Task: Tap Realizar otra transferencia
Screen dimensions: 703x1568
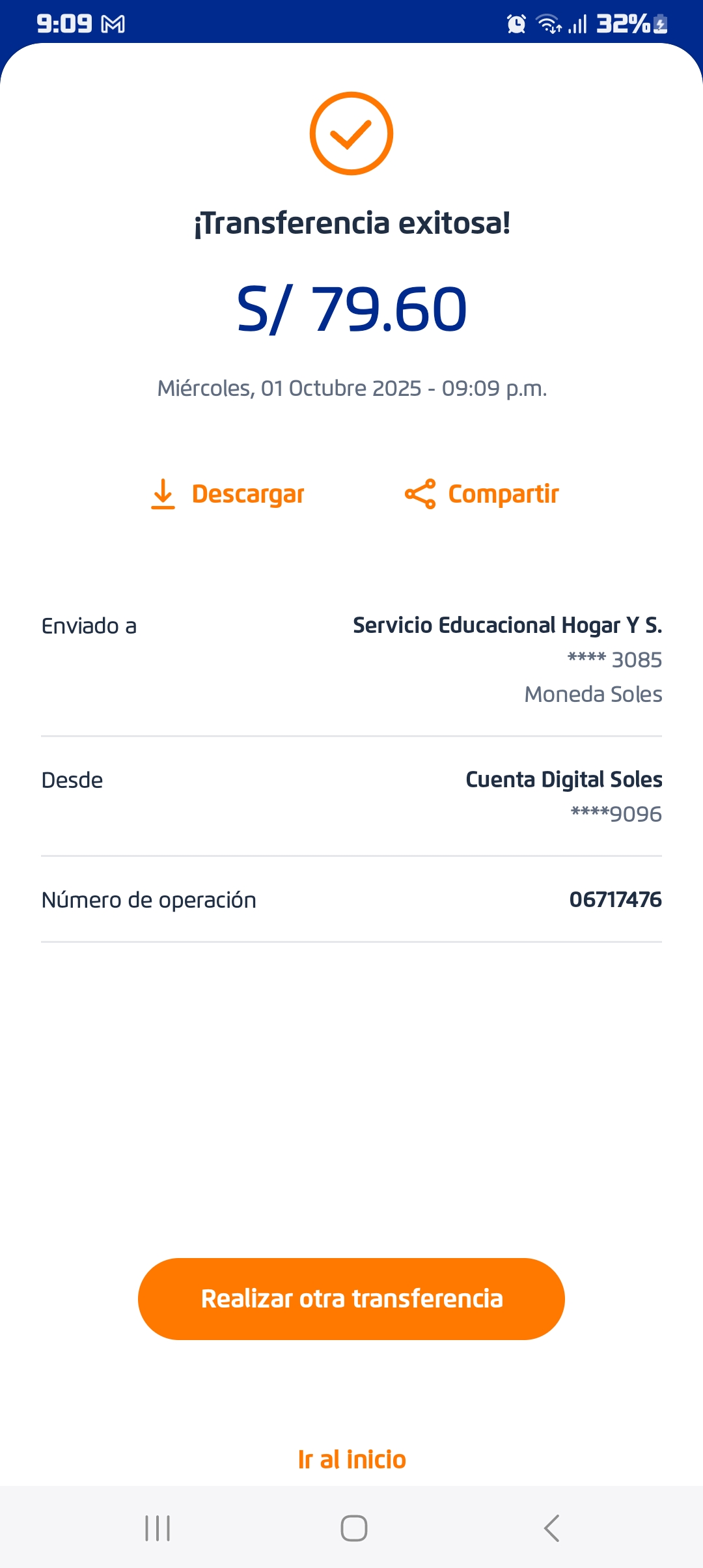Action: pyautogui.click(x=351, y=1298)
